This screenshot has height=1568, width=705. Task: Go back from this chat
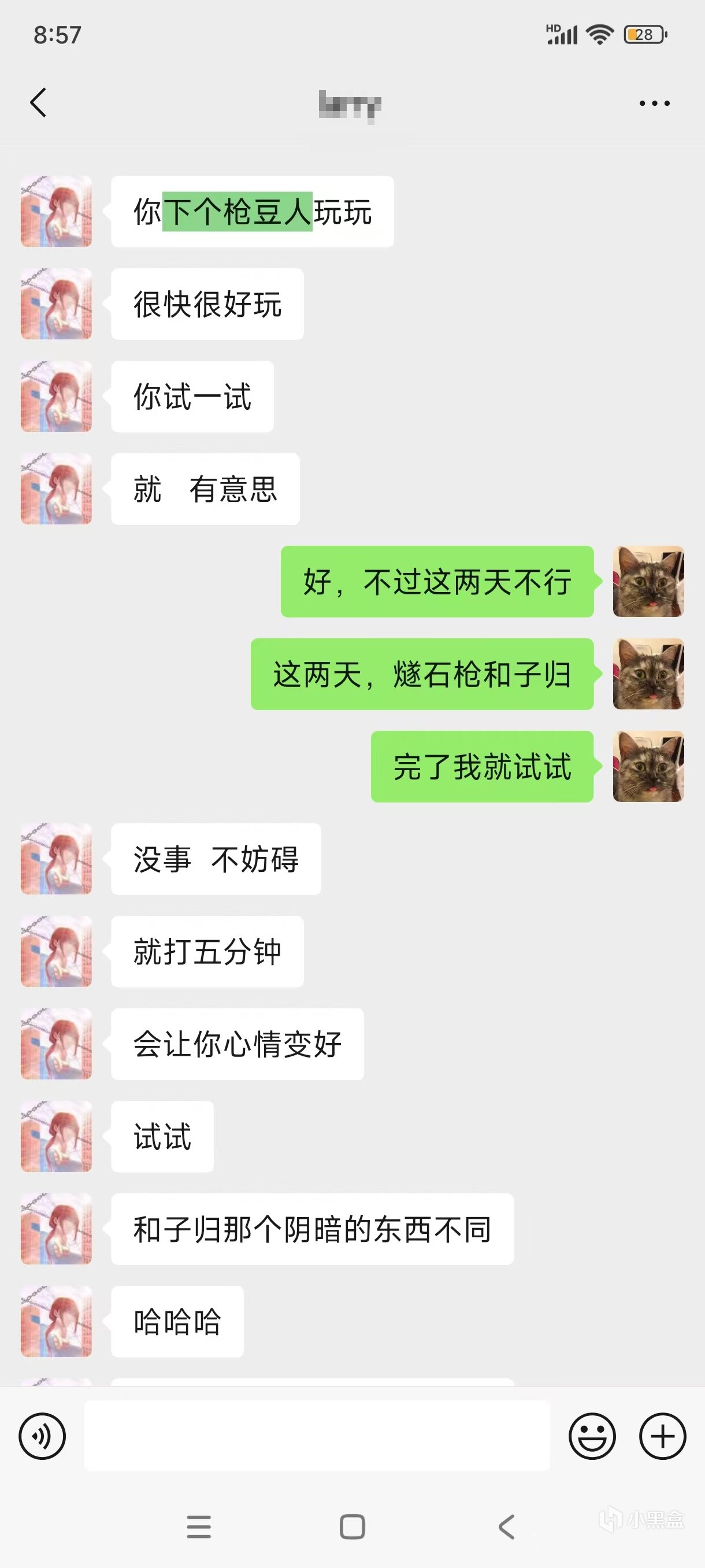(x=38, y=102)
